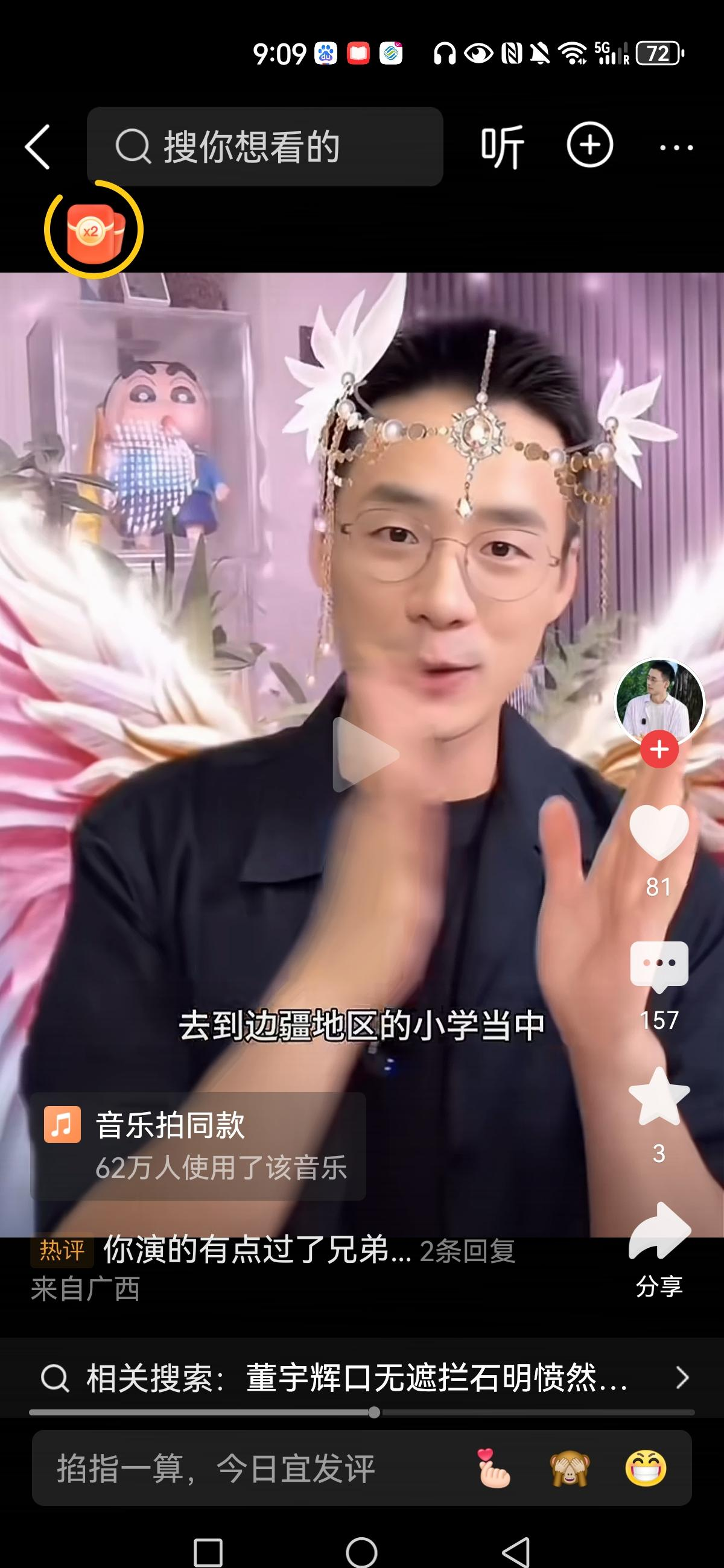Tap the 听 listen mode button
Image resolution: width=724 pixels, height=1568 pixels.
point(502,147)
